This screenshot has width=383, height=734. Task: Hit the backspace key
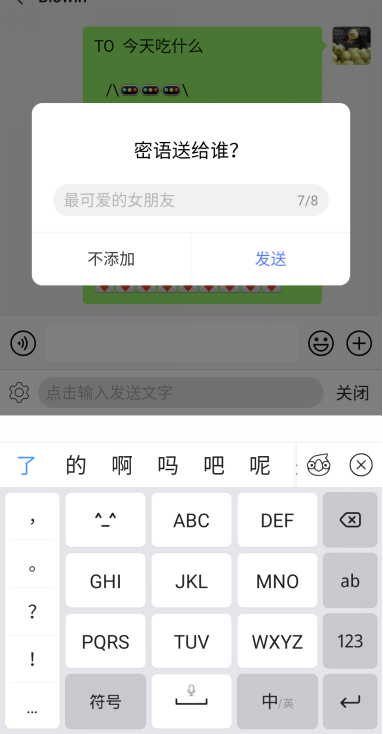click(x=350, y=520)
